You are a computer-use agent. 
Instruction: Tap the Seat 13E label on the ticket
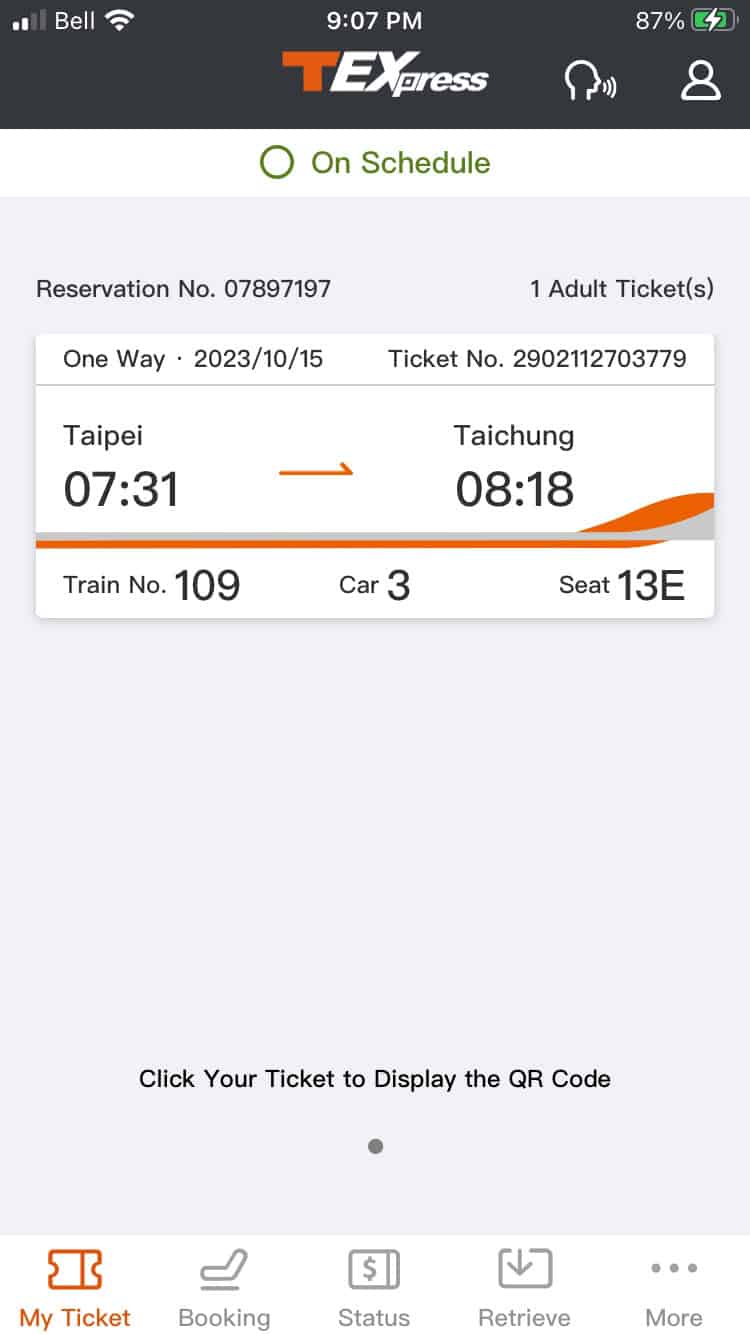[623, 585]
